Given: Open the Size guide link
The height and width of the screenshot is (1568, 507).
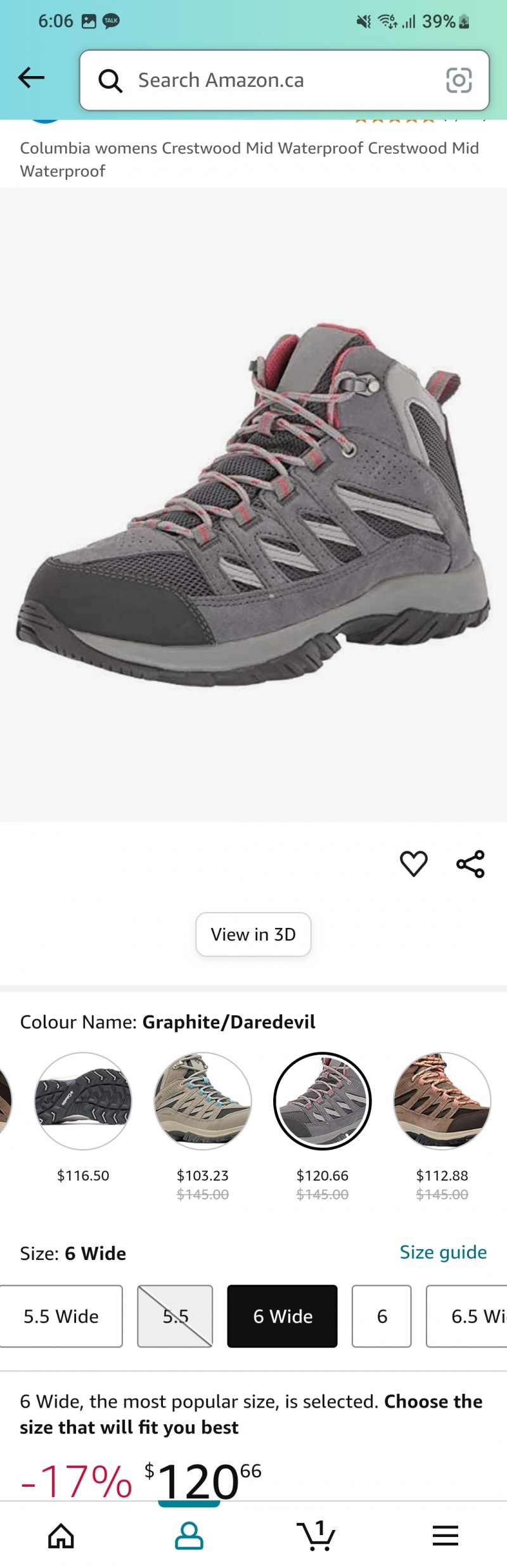Looking at the screenshot, I should [x=443, y=1252].
